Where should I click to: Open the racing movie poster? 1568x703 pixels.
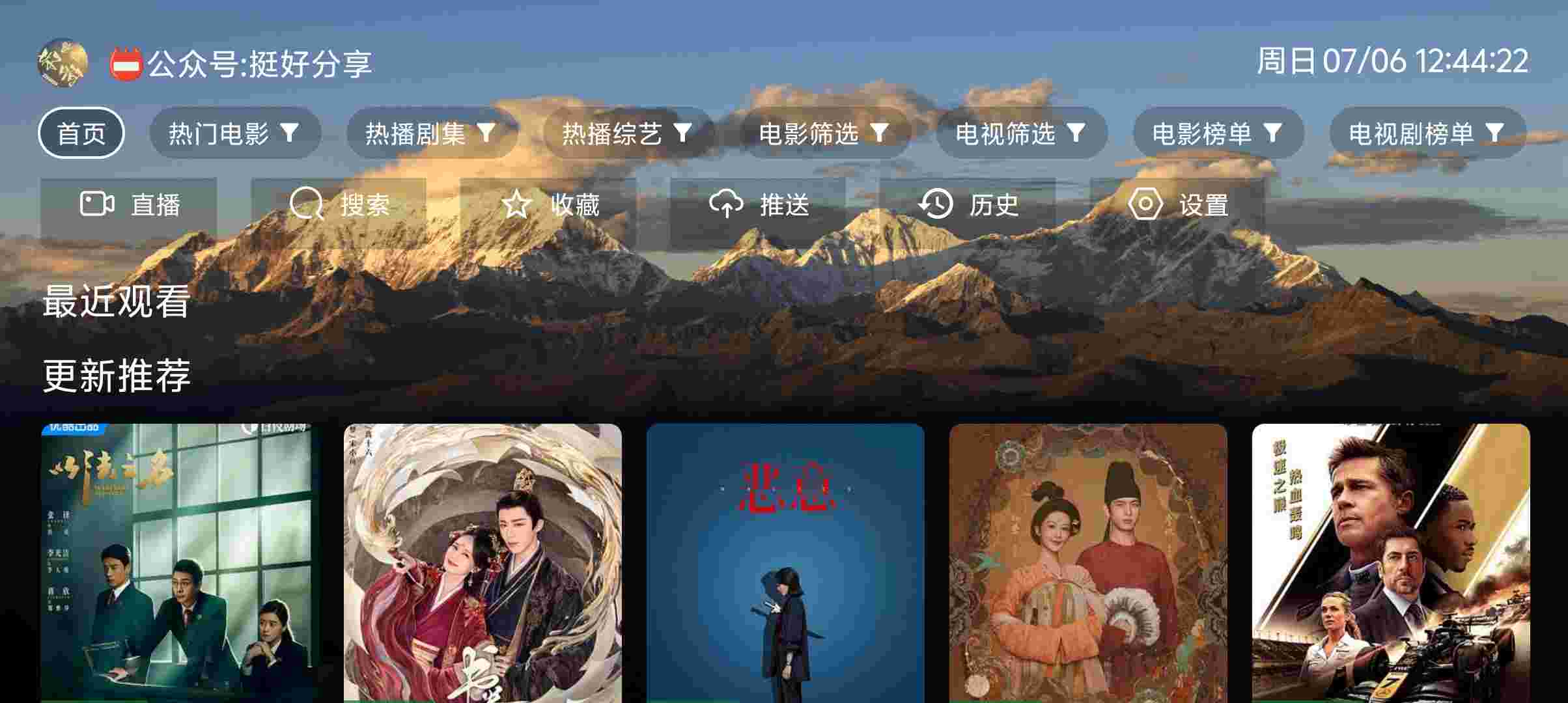[1391, 563]
